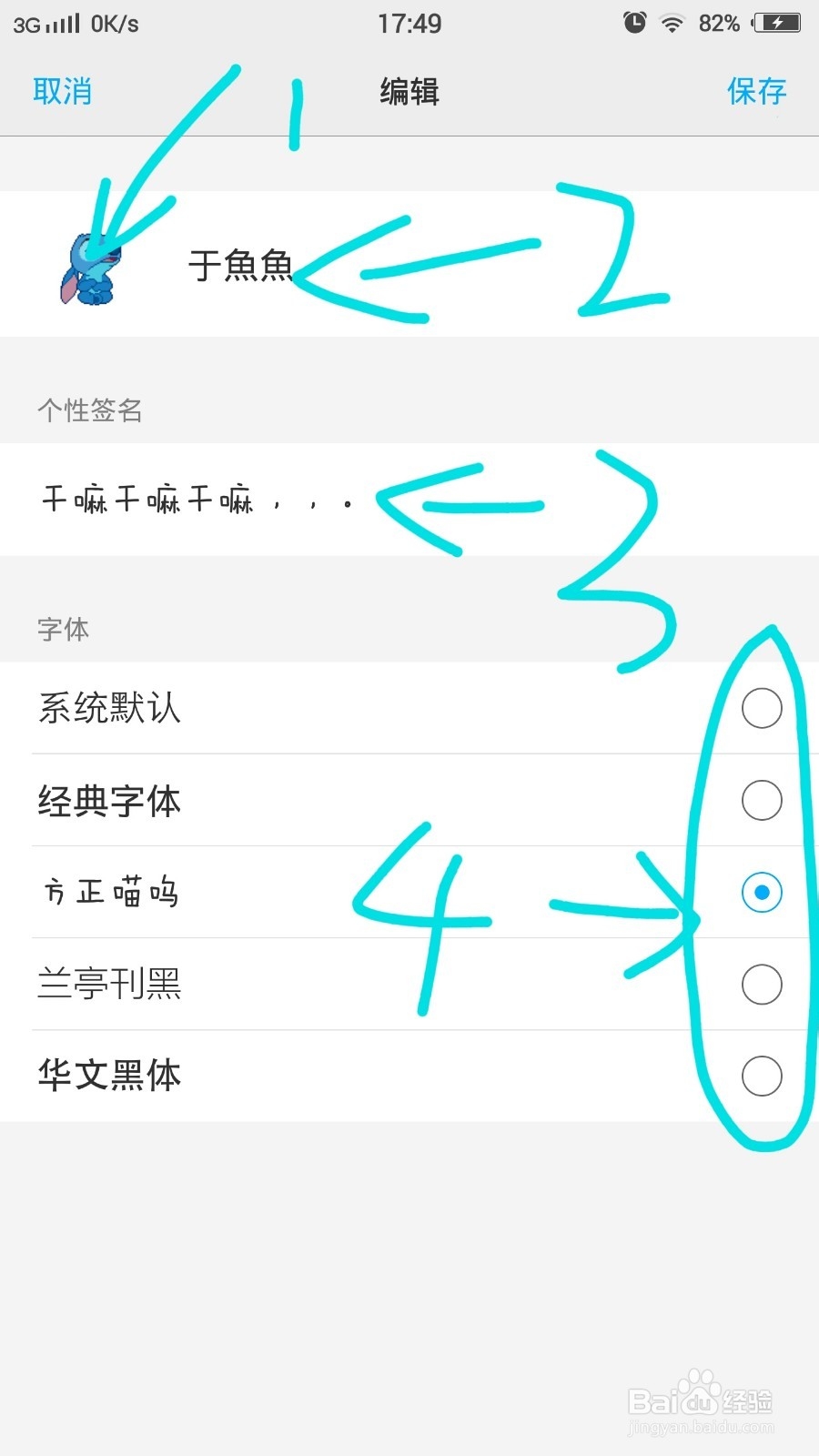This screenshot has height=1456, width=819.
Task: Tap the Stitch avatar image
Action: (x=91, y=268)
